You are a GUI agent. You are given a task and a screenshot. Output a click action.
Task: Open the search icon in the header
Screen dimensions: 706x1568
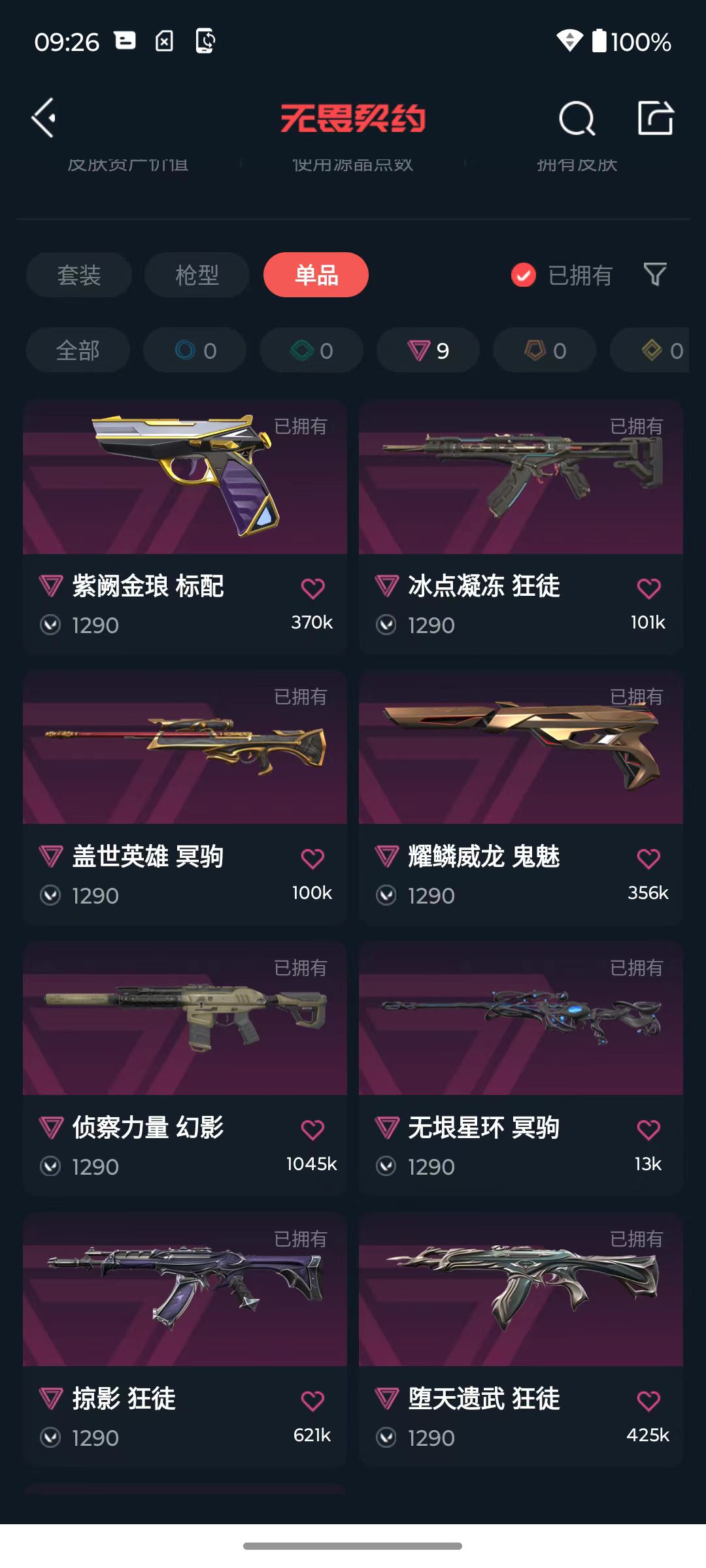click(577, 118)
